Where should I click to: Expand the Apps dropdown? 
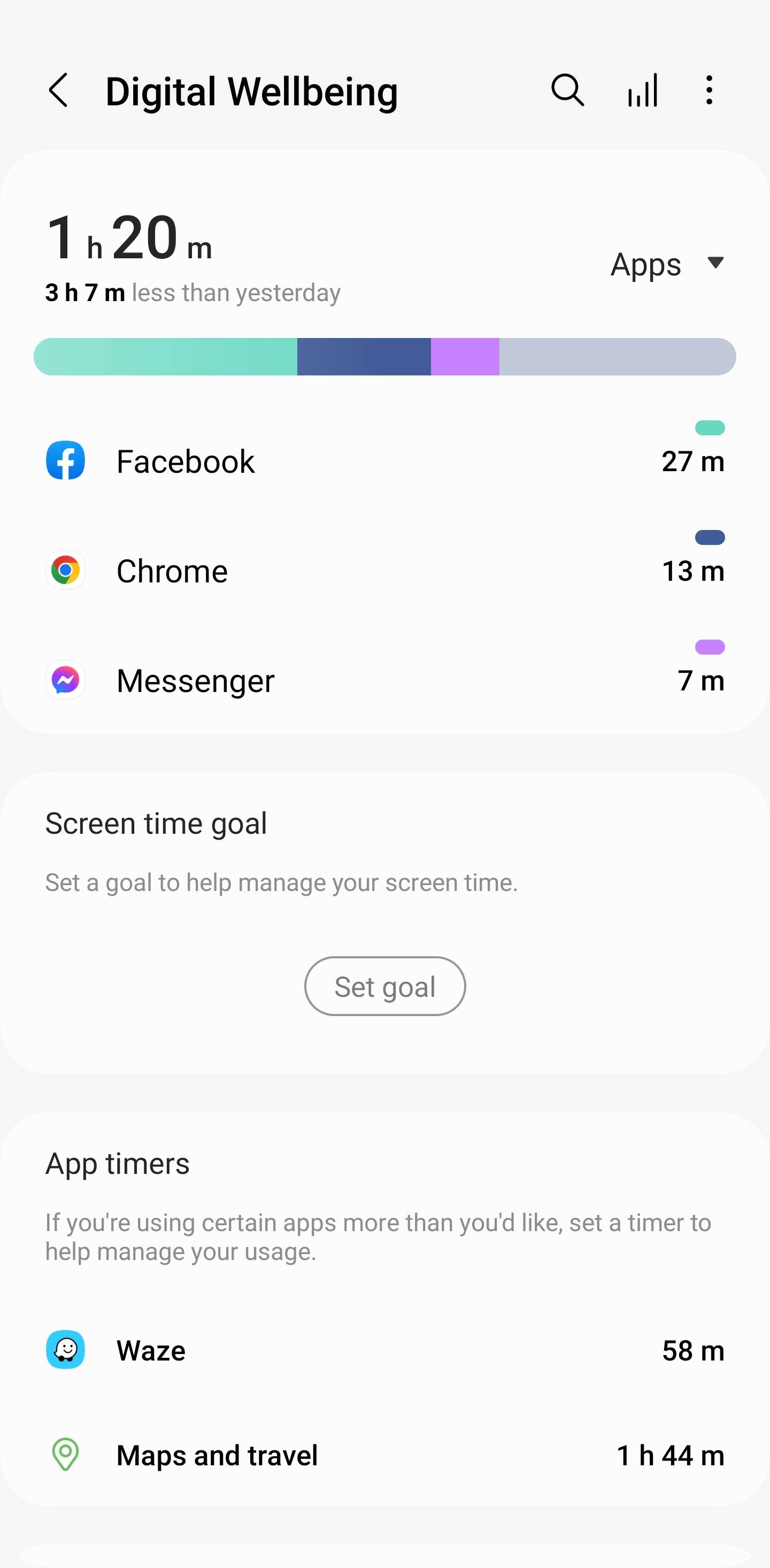(667, 265)
